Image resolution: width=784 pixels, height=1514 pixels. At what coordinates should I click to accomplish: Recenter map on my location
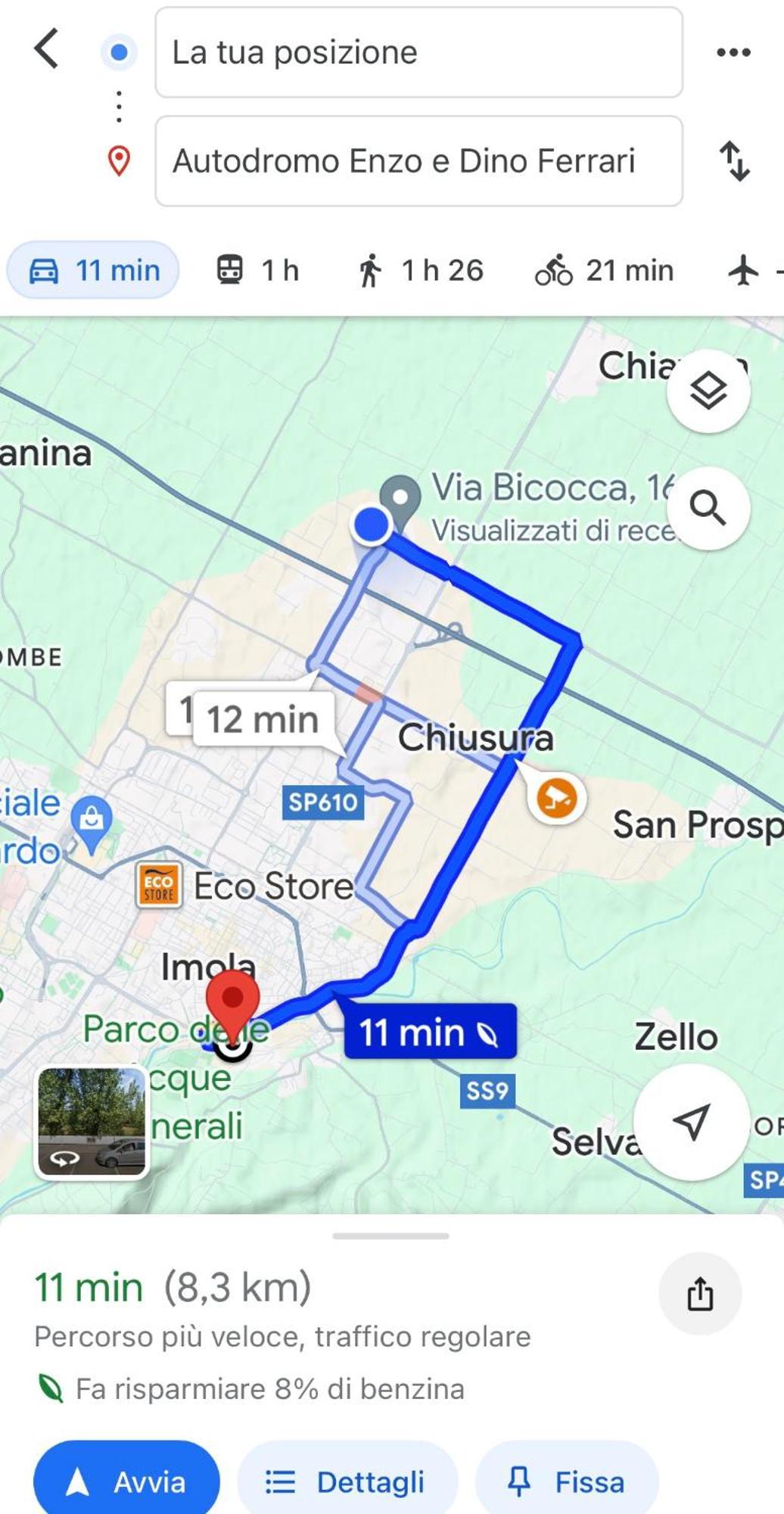coord(691,1121)
